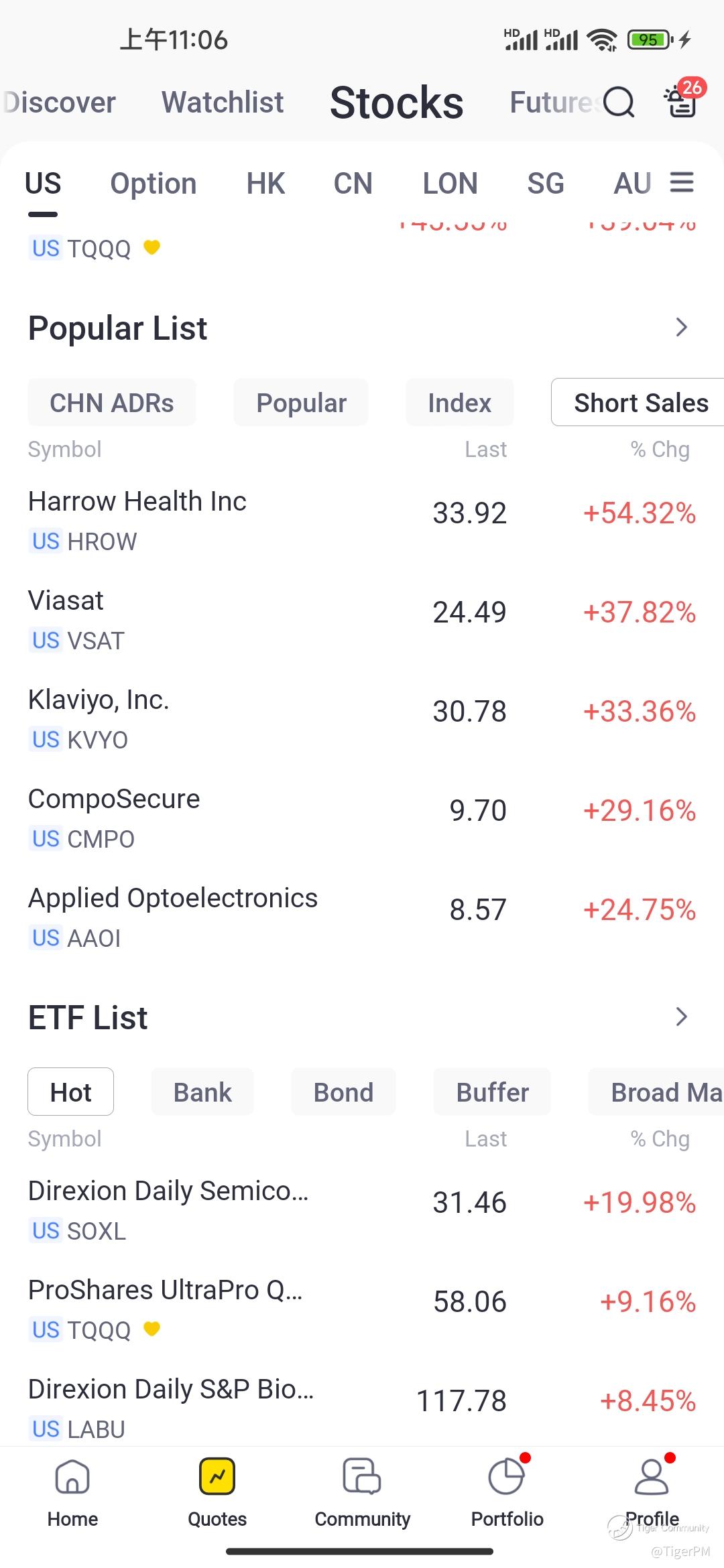Open Direxion Daily Semico SOXL row
The width and height of the screenshot is (724, 1568).
click(362, 1210)
